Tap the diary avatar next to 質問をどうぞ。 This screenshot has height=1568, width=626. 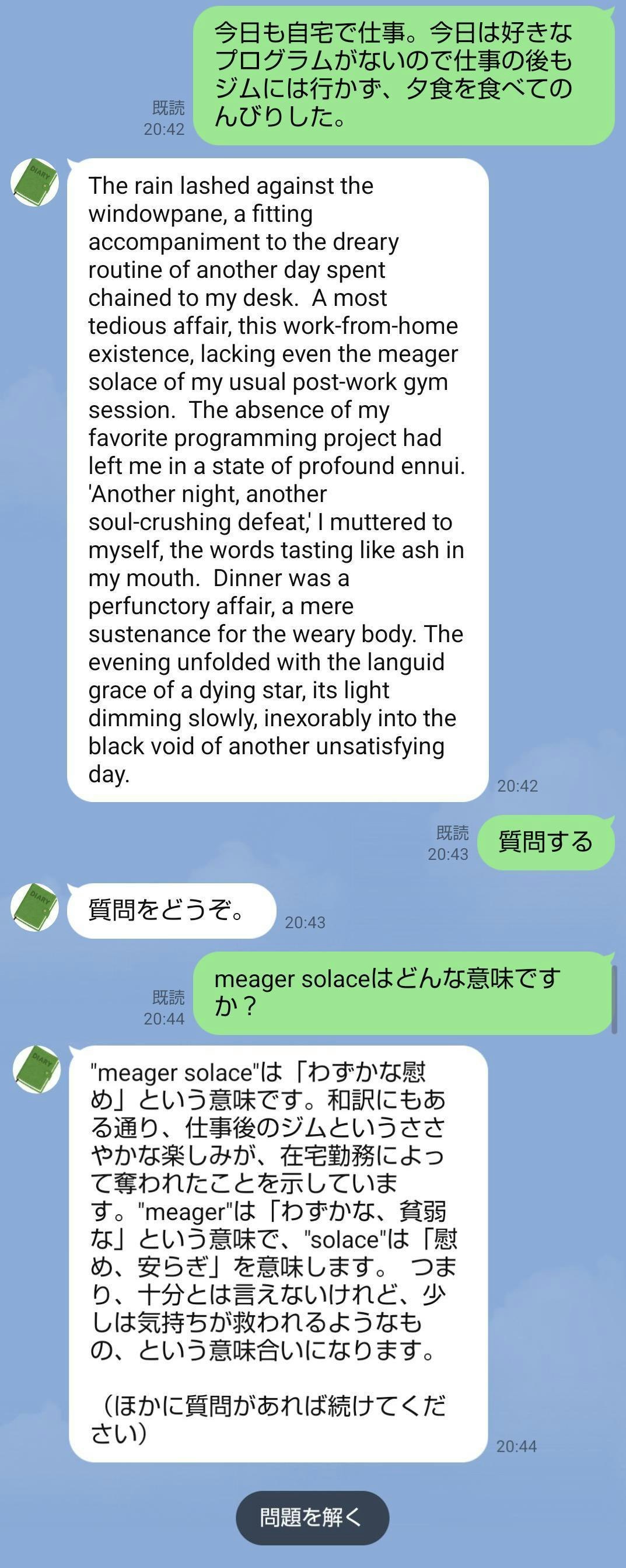tap(34, 907)
